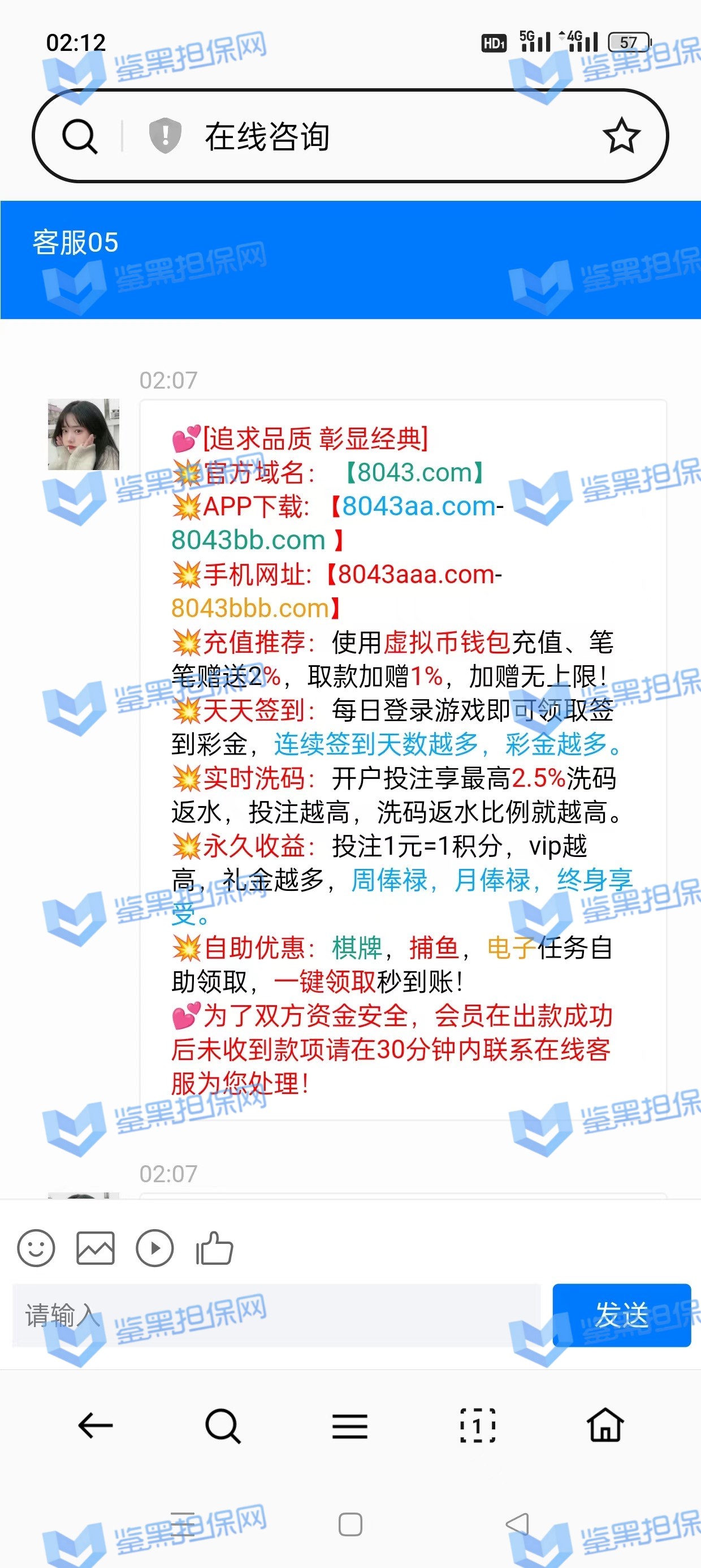
Task: Bookmark this page with the star
Action: click(x=621, y=136)
